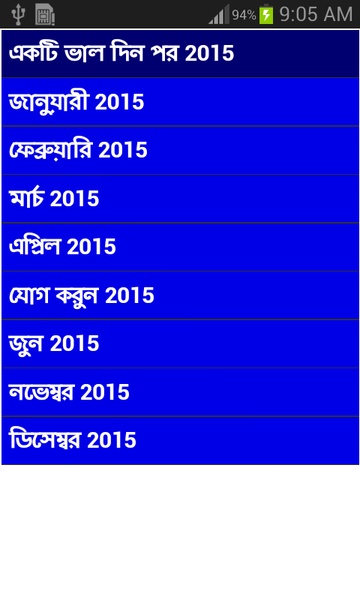Screen dimensions: 360x600
Task: Open the জানুয়ারী 2015 row
Action: coord(180,102)
